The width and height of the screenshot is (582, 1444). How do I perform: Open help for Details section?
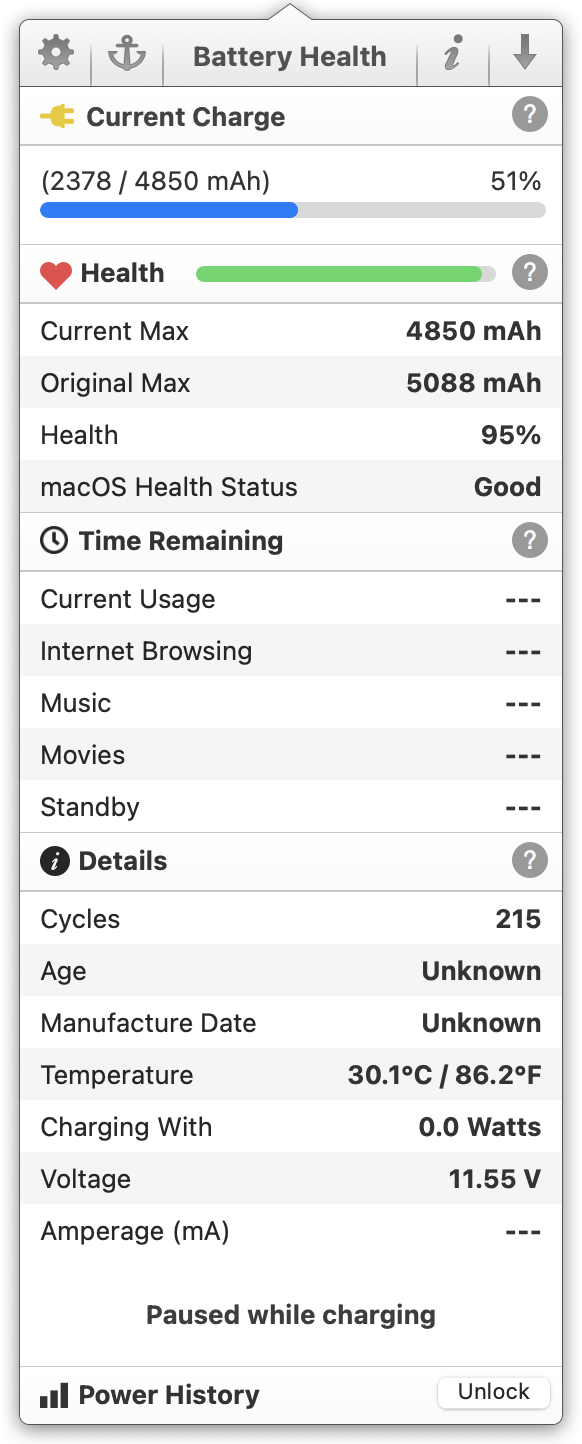pyautogui.click(x=530, y=860)
